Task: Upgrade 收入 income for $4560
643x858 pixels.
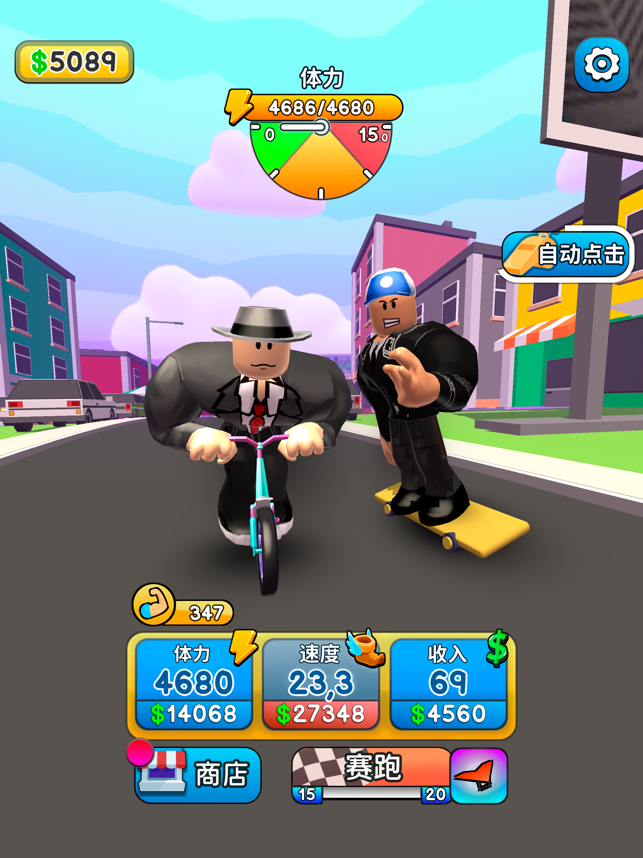Action: coord(448,683)
